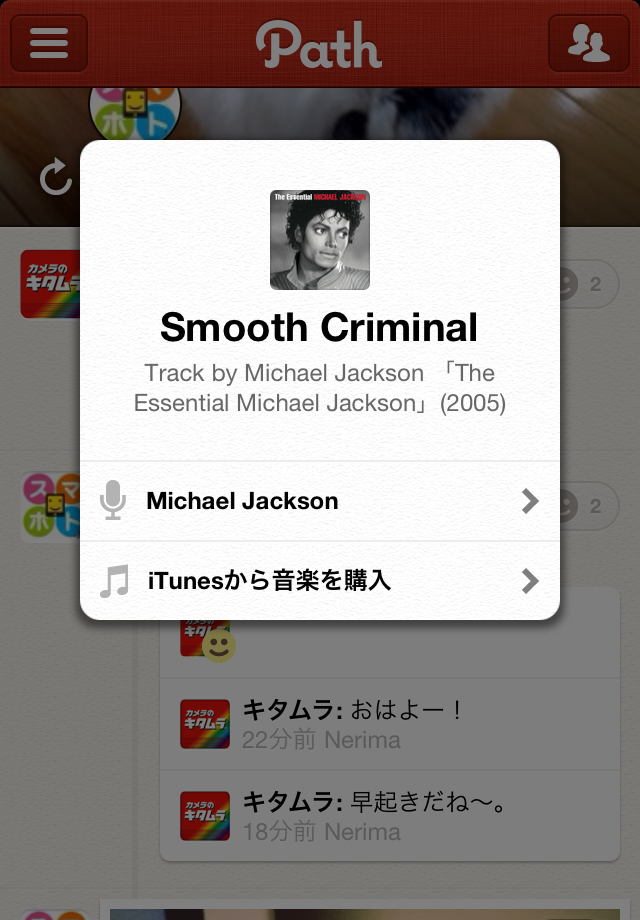The height and width of the screenshot is (920, 640).
Task: Open iTunesから音楽を購入 row
Action: (x=320, y=580)
